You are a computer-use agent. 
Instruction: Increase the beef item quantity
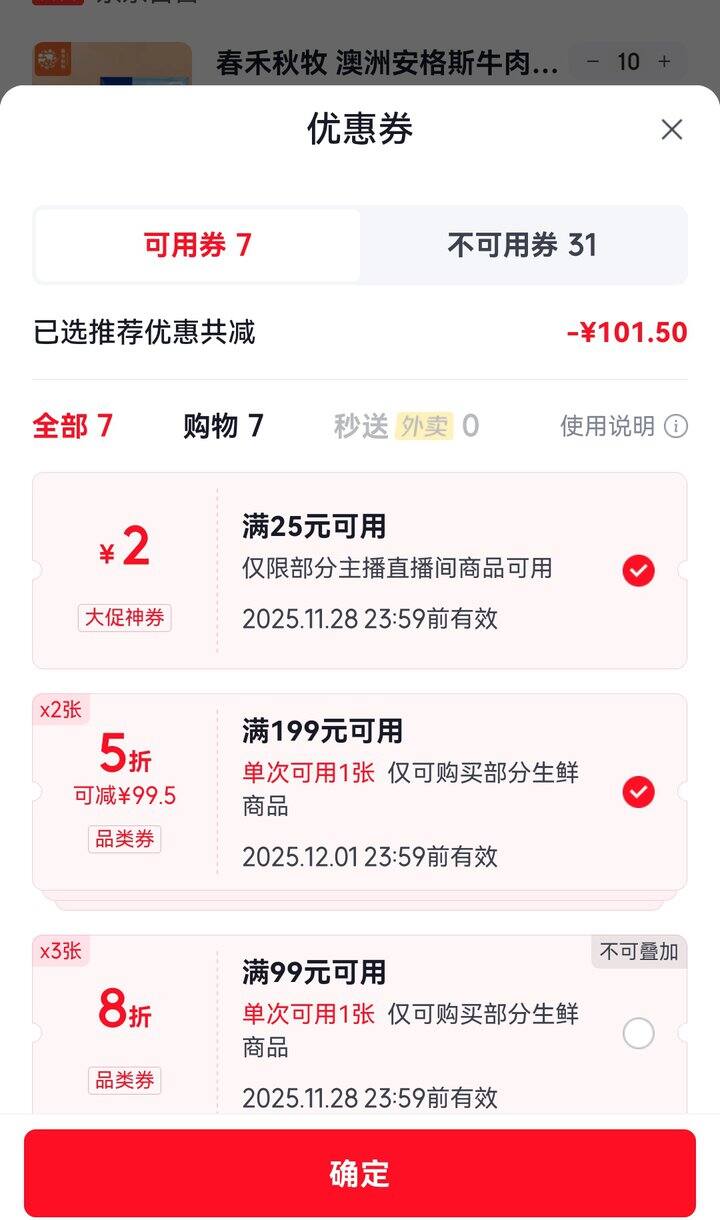(x=664, y=62)
